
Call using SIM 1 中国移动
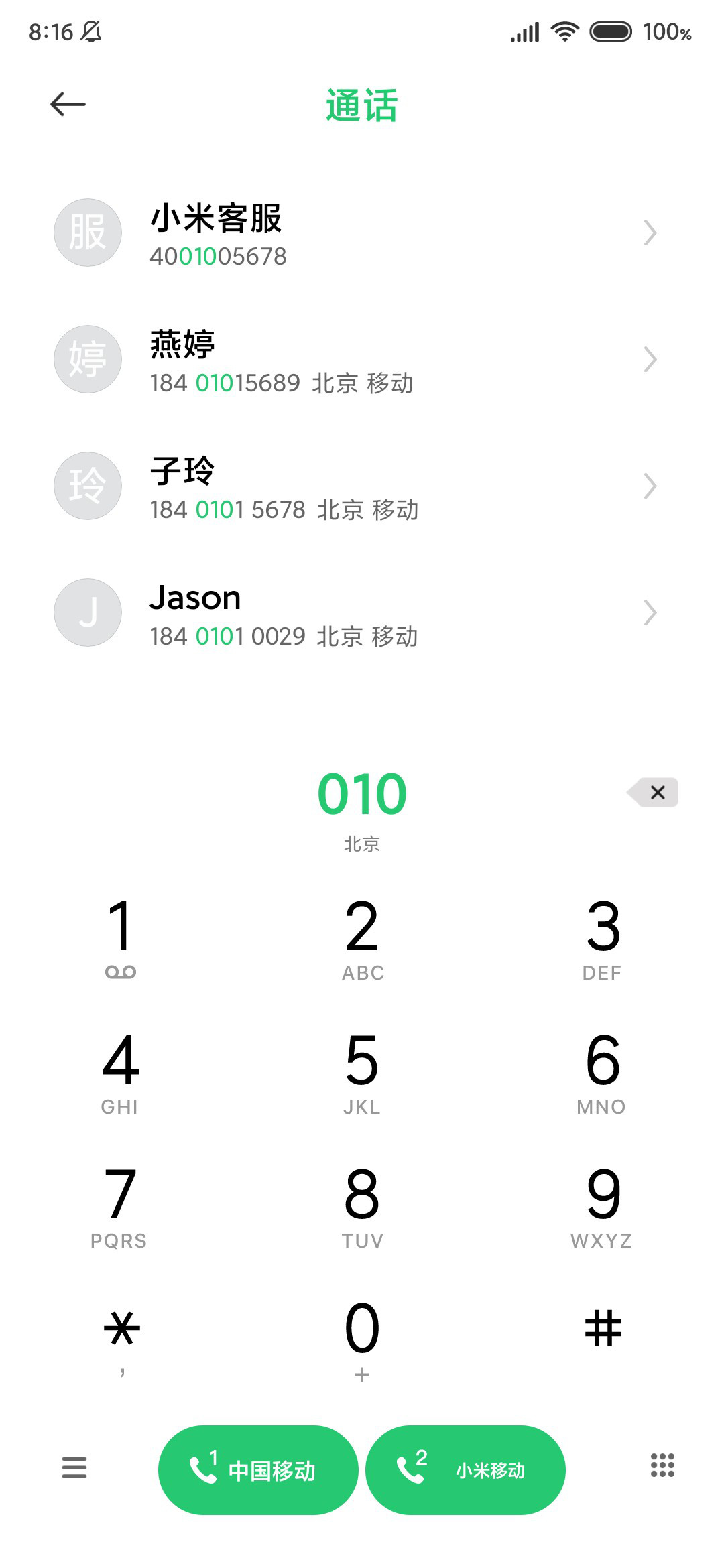pyautogui.click(x=258, y=1470)
